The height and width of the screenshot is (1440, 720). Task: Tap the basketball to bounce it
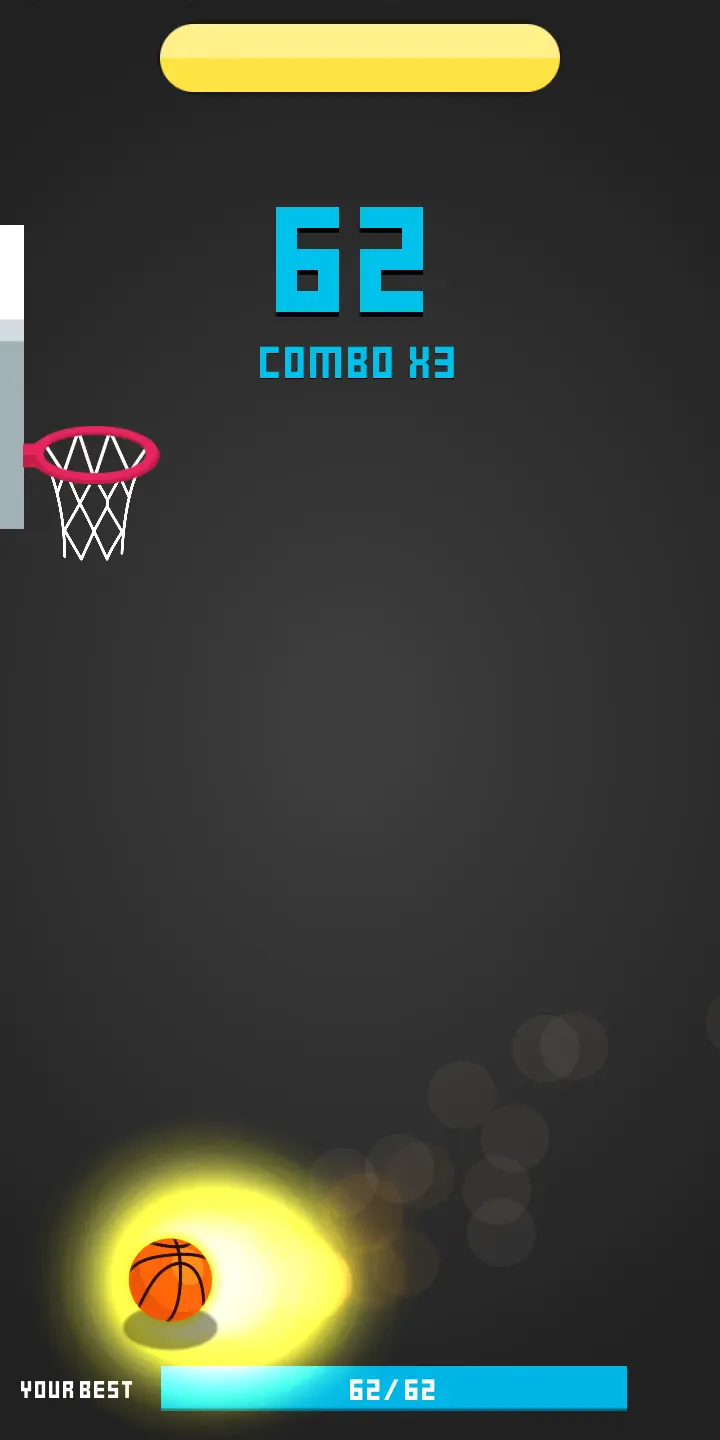coord(170,1279)
